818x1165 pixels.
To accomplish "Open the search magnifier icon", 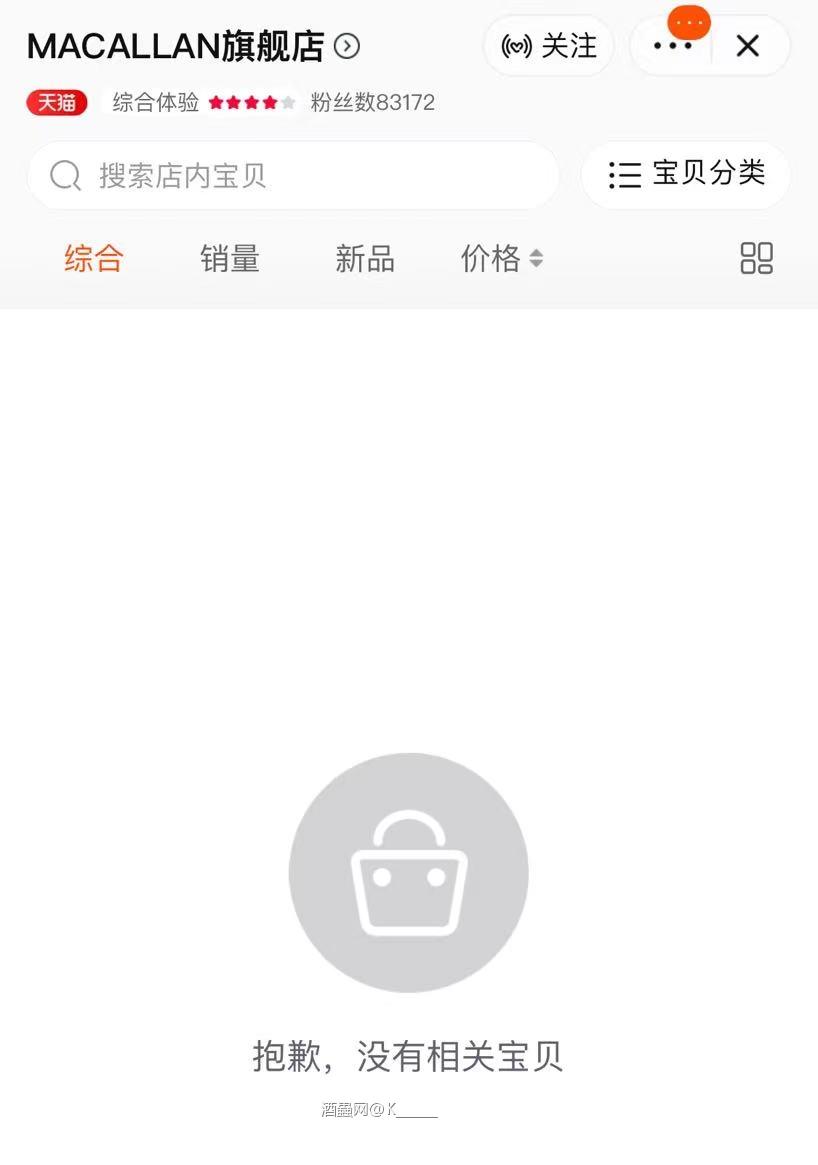I will point(64,175).
